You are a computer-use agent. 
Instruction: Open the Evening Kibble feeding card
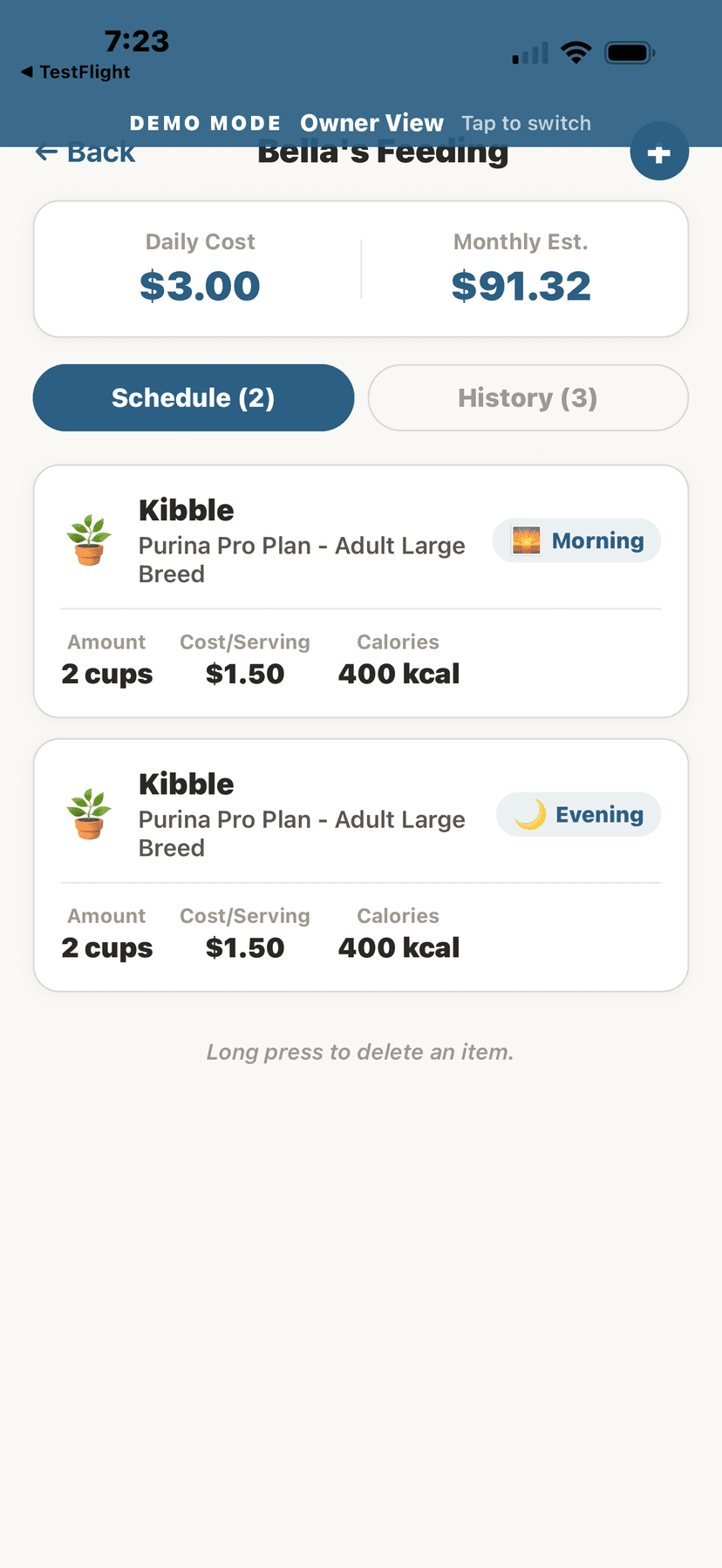tap(361, 864)
